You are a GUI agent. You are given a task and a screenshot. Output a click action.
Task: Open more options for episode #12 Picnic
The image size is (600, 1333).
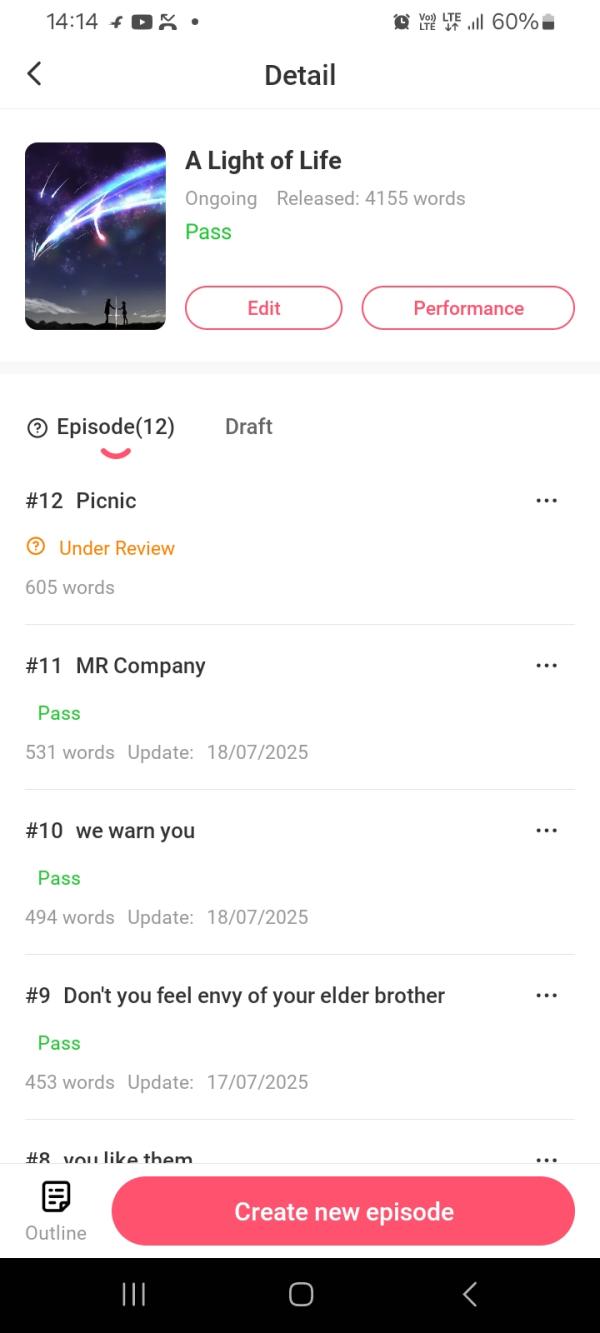pos(546,500)
